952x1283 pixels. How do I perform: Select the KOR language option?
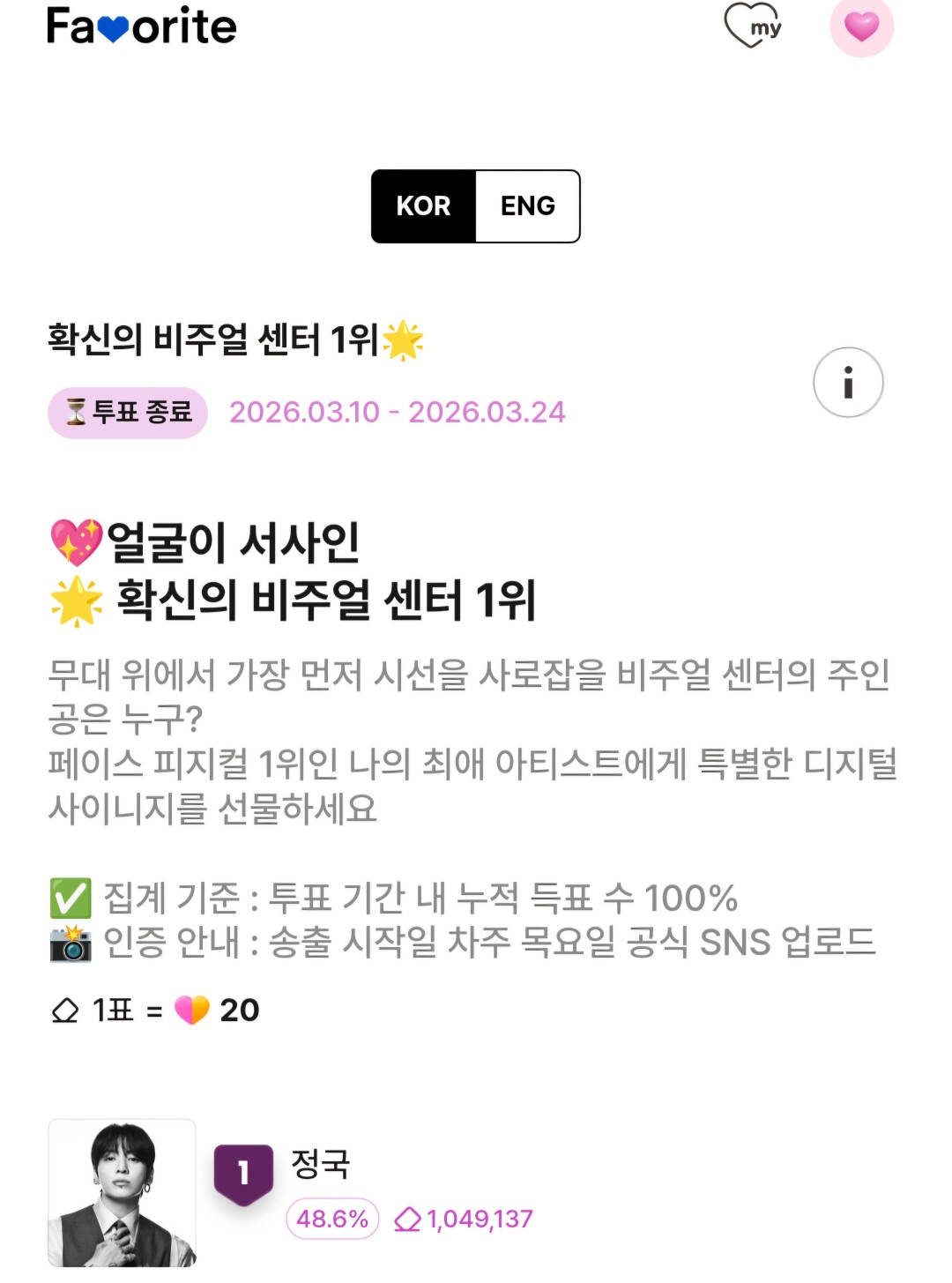coord(424,206)
